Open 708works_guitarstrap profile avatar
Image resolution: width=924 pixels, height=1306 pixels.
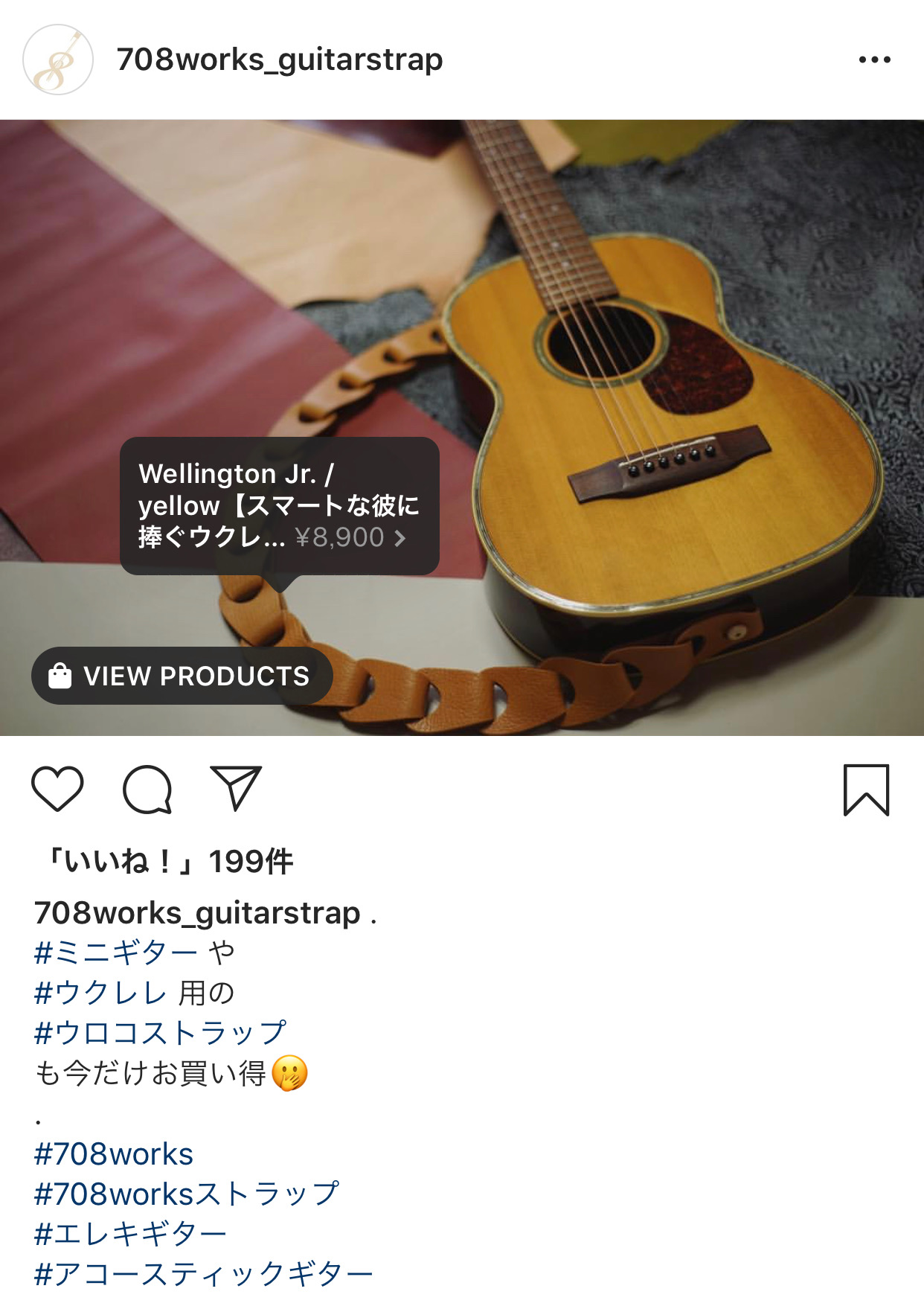pos(58,60)
